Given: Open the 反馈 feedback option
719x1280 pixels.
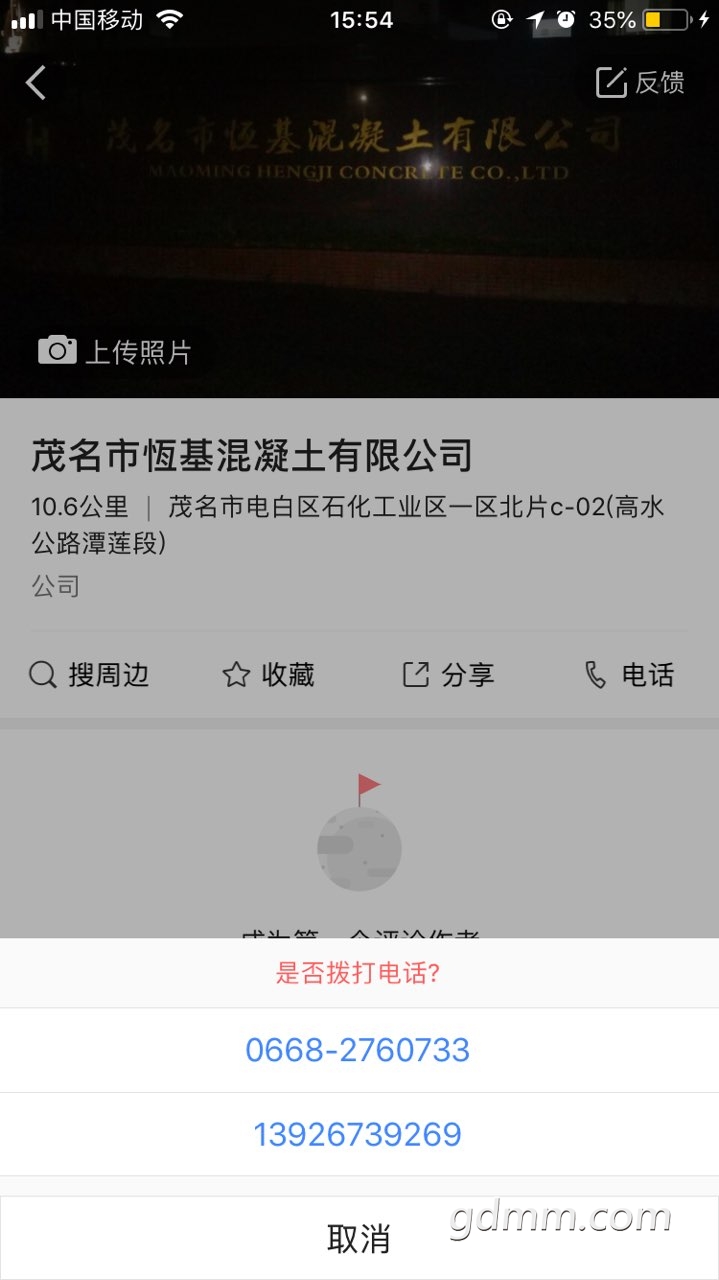Looking at the screenshot, I should (x=640, y=83).
